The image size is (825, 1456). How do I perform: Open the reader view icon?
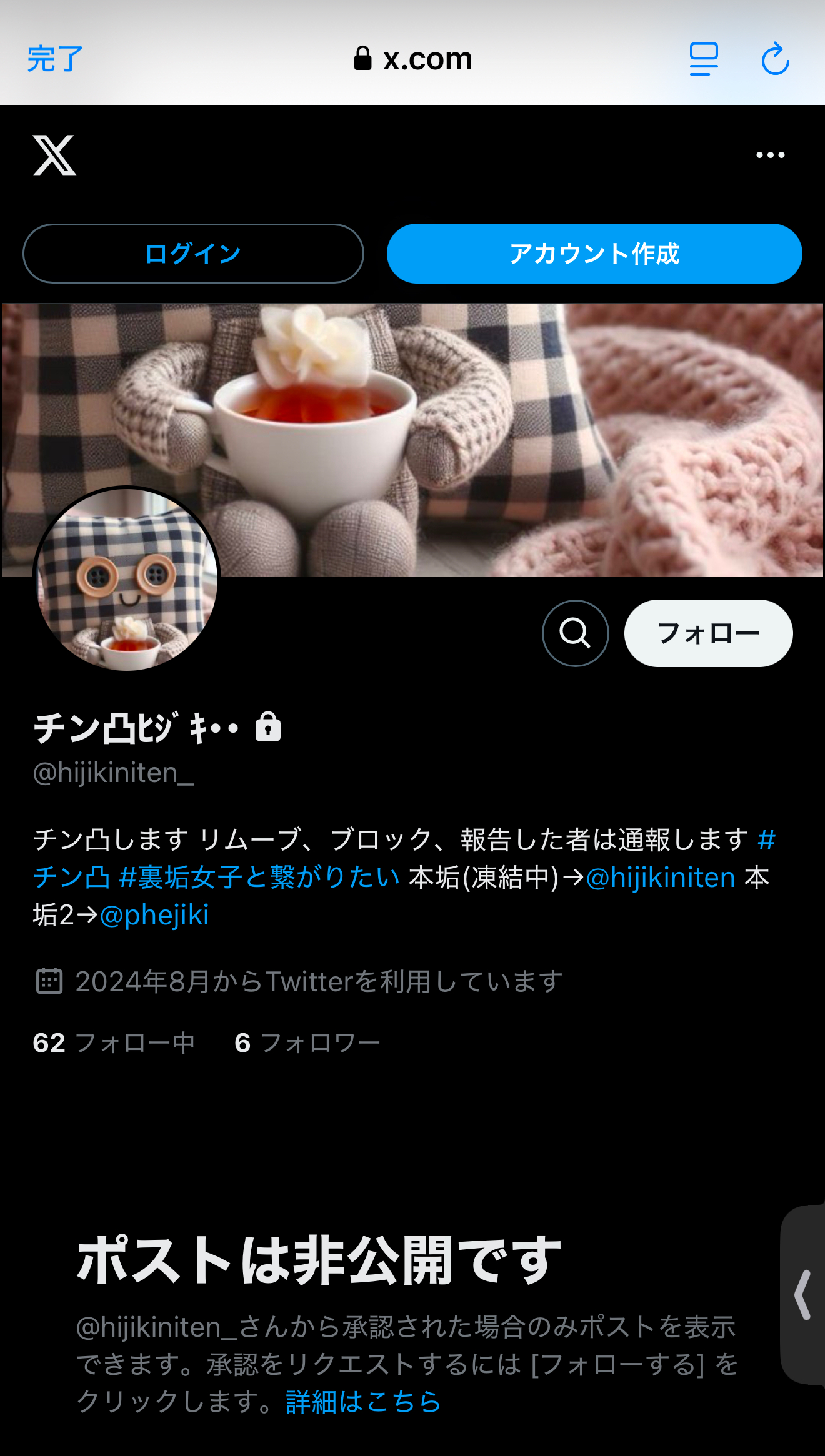[x=704, y=59]
